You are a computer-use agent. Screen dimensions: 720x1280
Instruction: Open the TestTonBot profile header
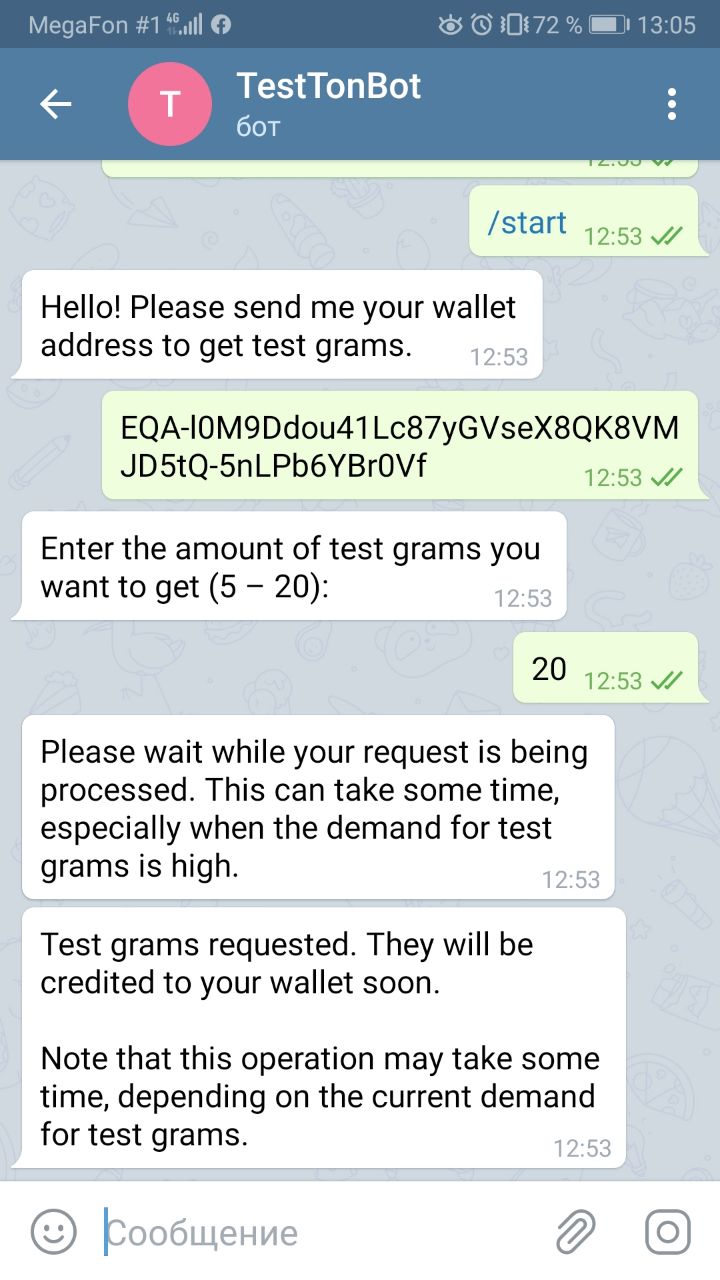[328, 104]
